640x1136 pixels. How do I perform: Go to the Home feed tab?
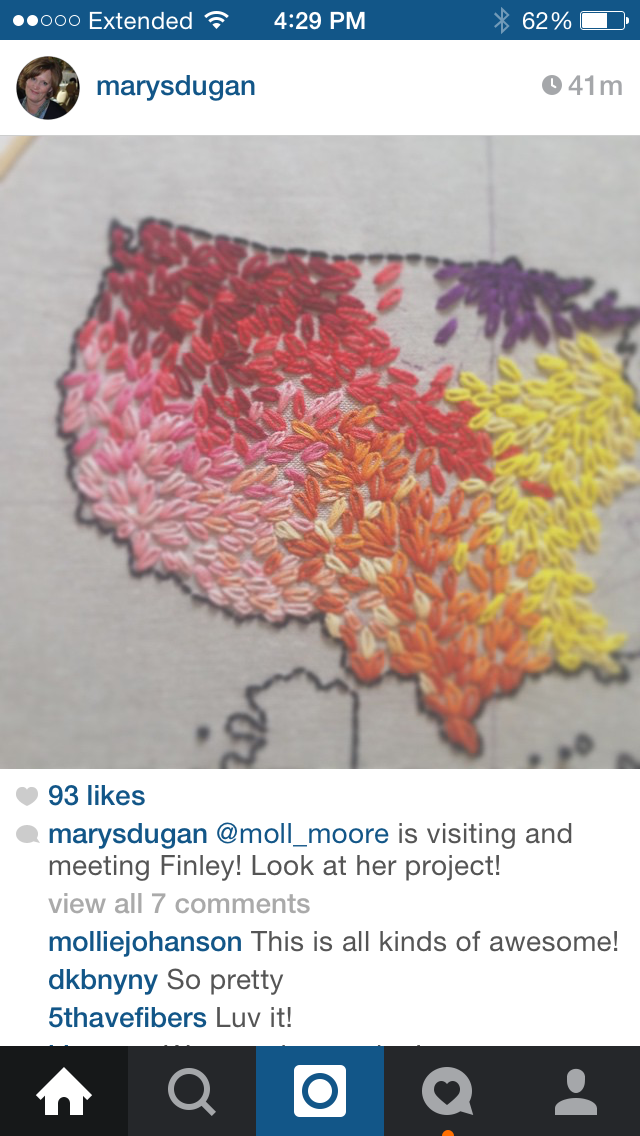coord(64,1091)
